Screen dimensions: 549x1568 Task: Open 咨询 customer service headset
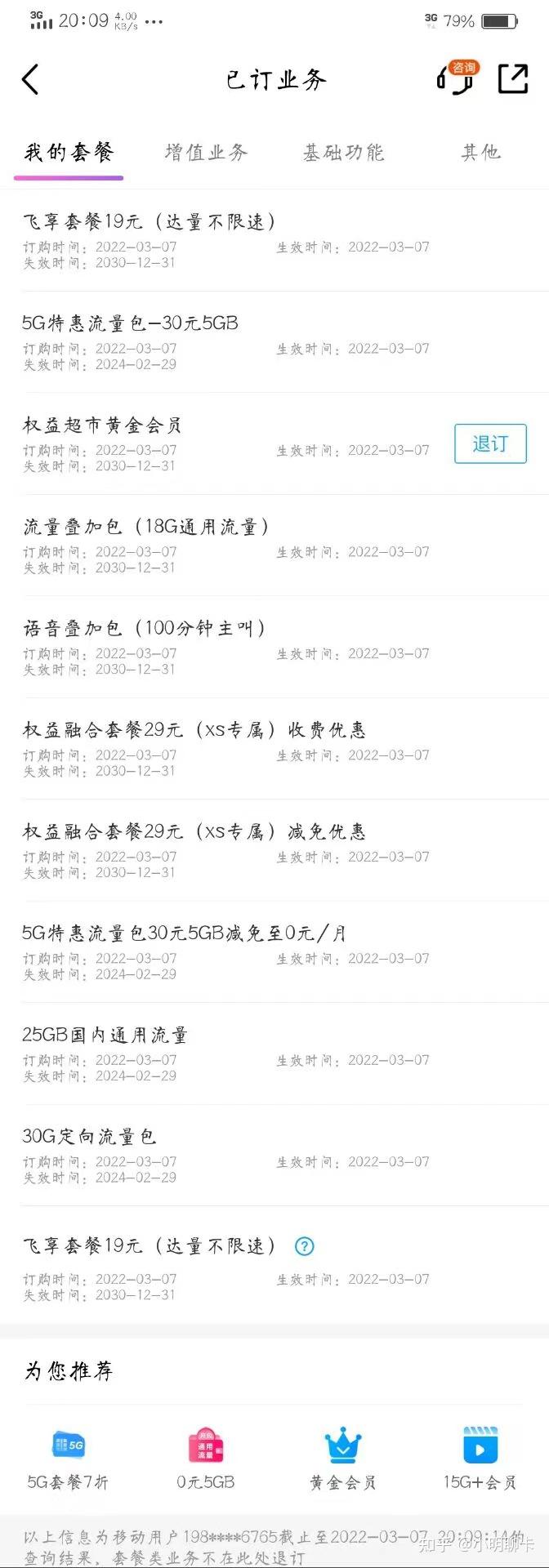point(456,78)
